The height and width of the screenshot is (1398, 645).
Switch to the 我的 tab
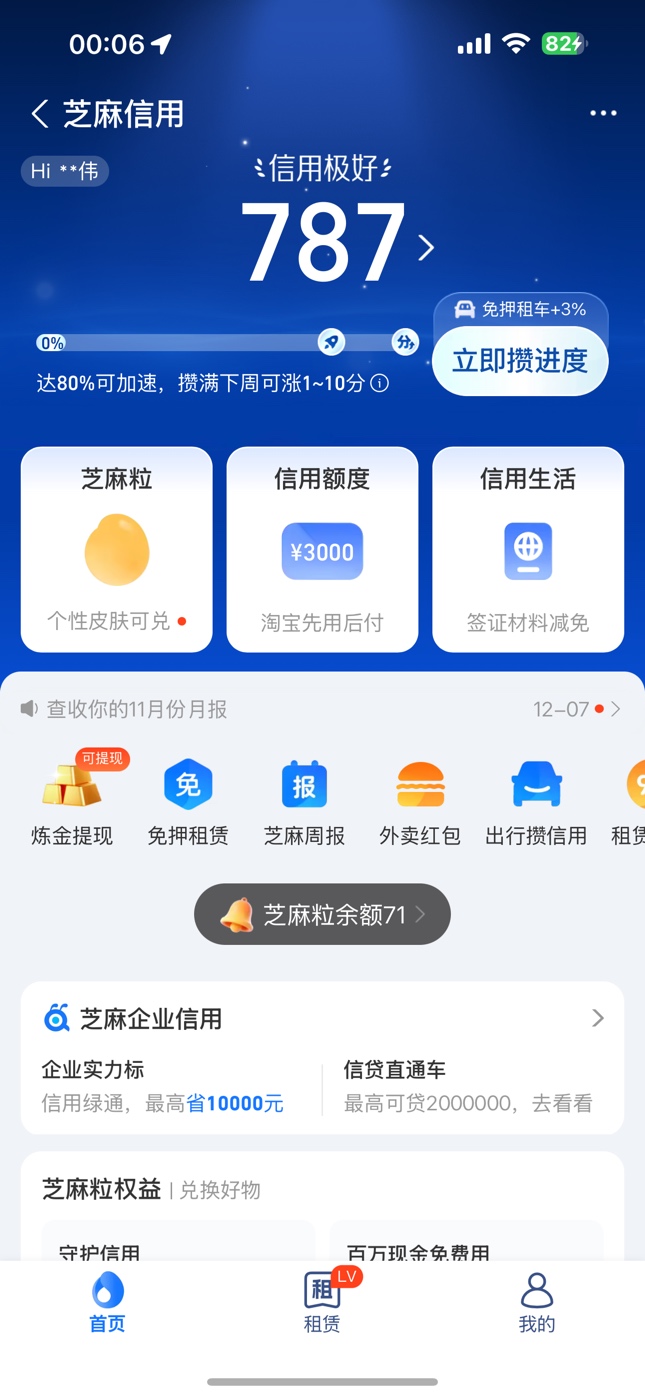[537, 1302]
